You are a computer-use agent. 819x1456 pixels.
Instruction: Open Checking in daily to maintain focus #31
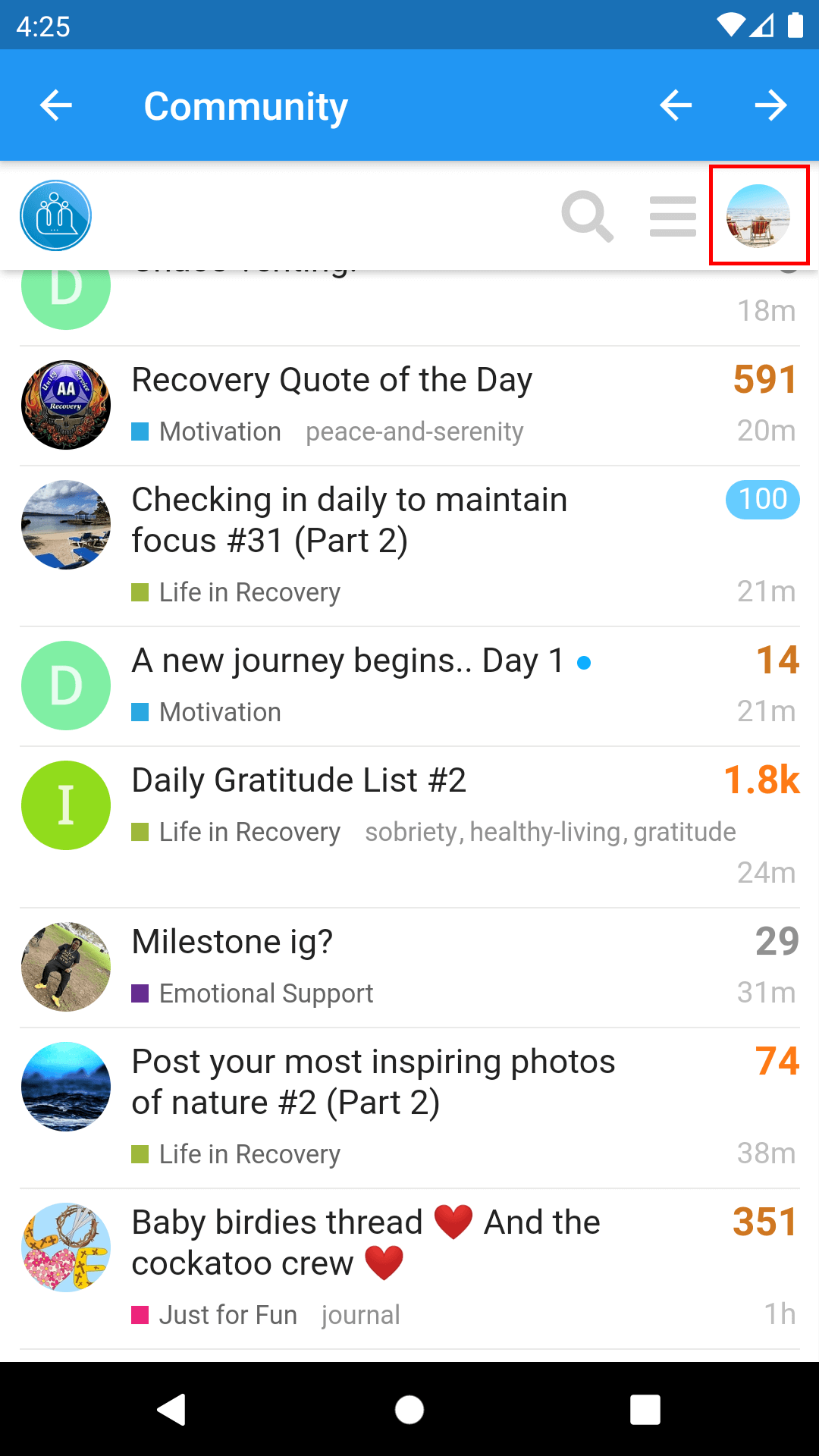pyautogui.click(x=349, y=520)
